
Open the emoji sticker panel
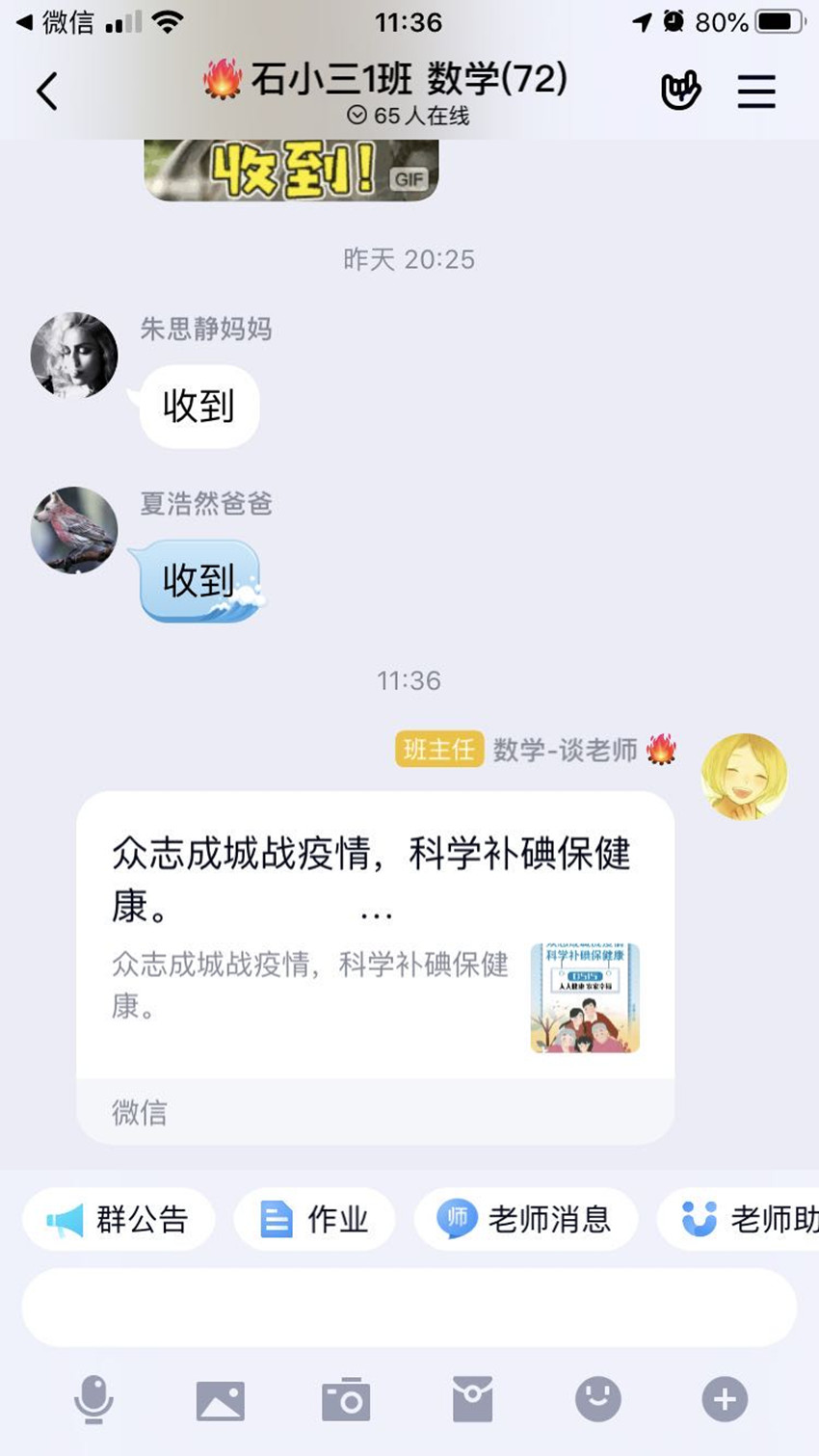pyautogui.click(x=598, y=1399)
